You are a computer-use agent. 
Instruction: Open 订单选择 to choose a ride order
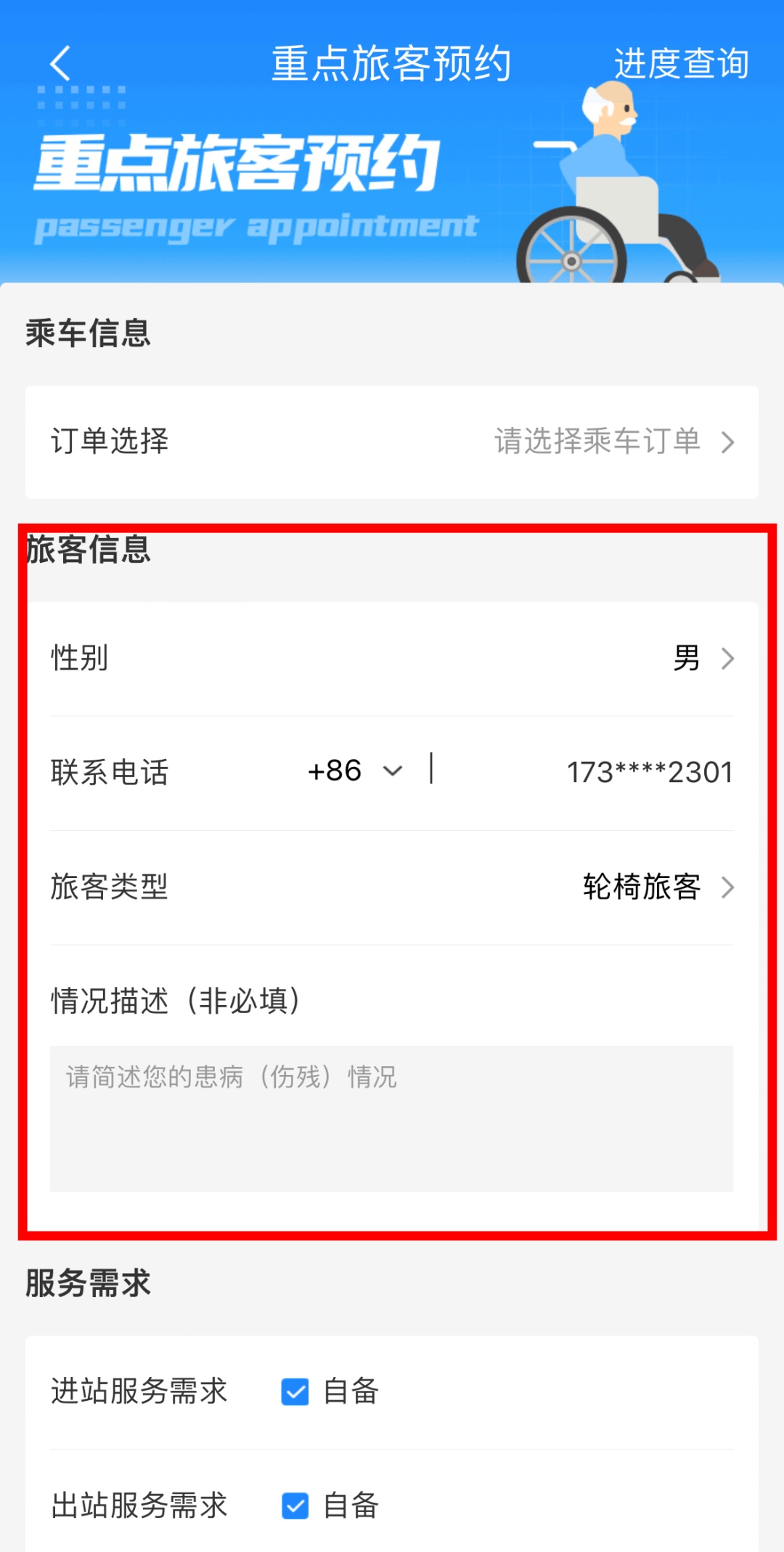click(392, 442)
